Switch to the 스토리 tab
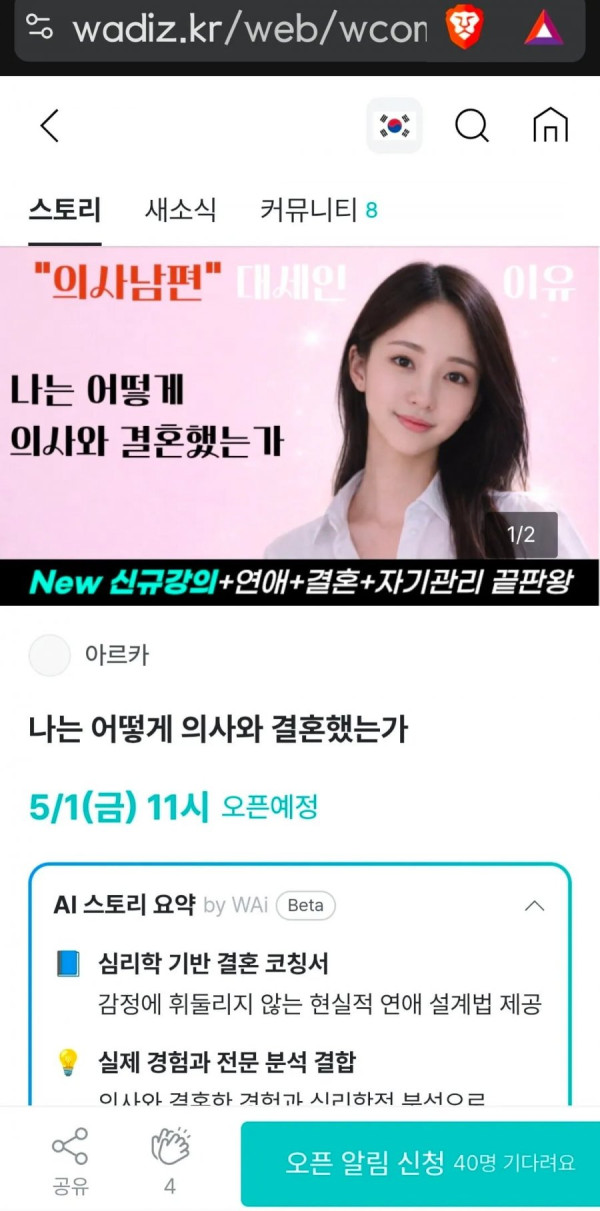This screenshot has height=1211, width=600. pos(65,210)
